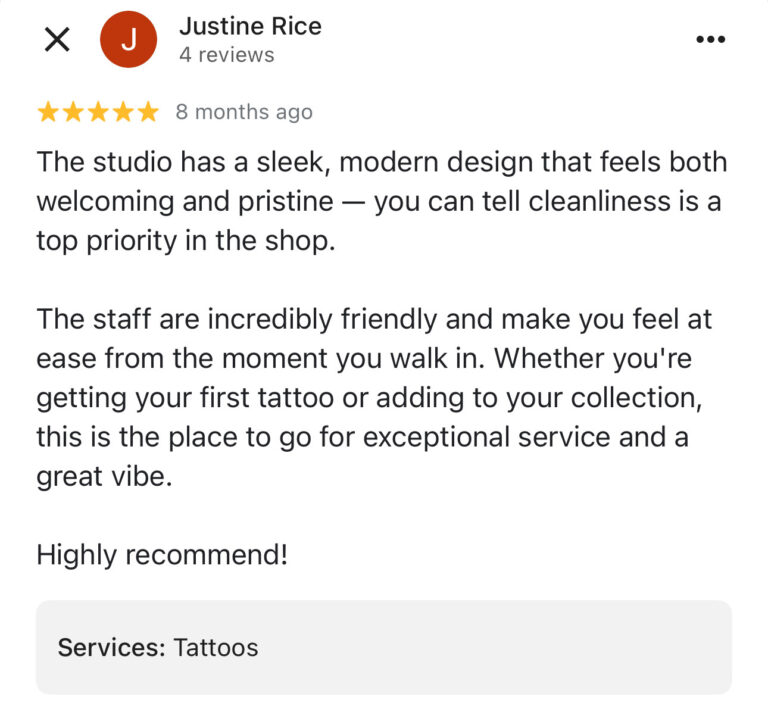This screenshot has height=712, width=768.
Task: Open the three-dot overflow menu
Action: tap(709, 40)
